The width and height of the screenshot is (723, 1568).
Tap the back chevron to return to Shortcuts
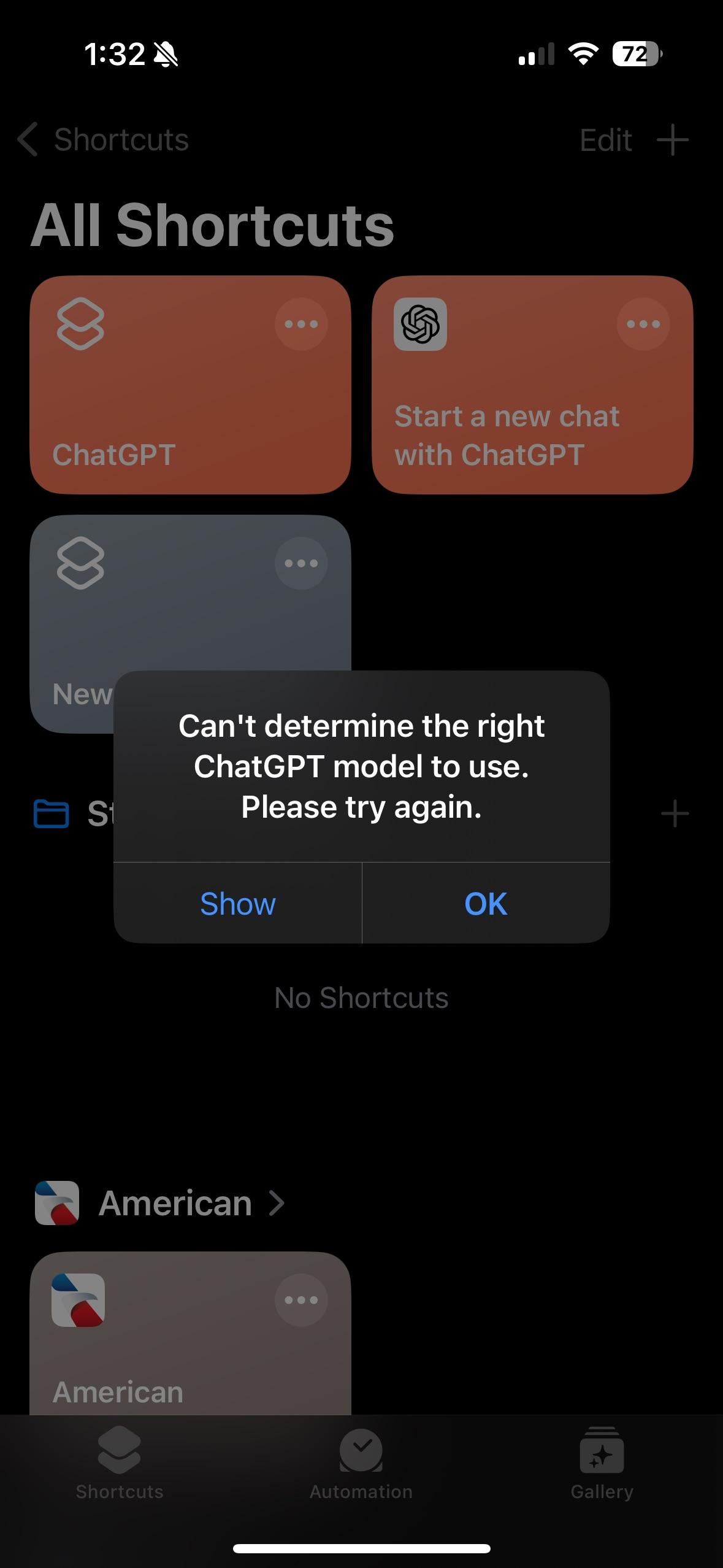point(27,140)
